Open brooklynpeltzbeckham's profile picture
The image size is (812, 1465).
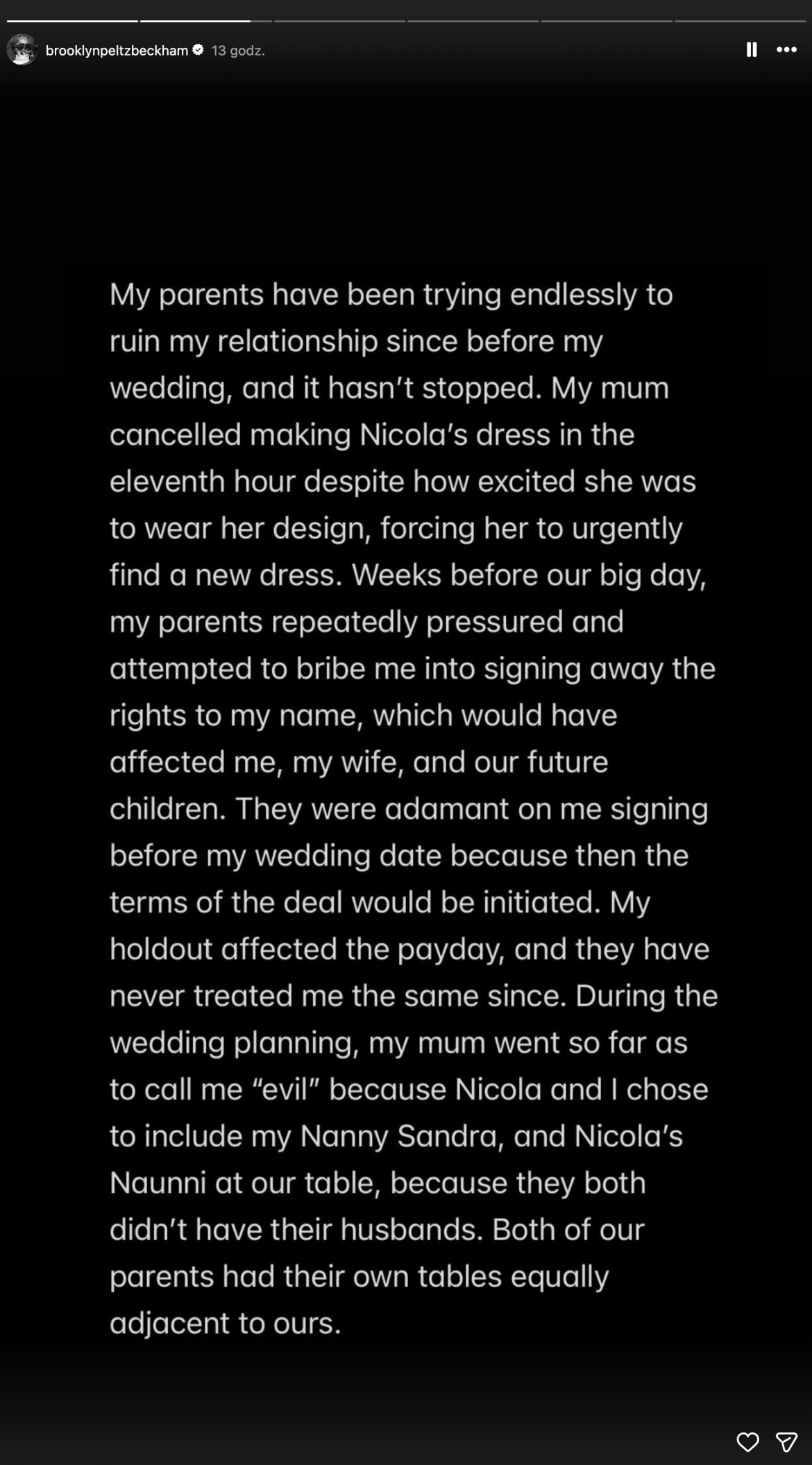22,50
